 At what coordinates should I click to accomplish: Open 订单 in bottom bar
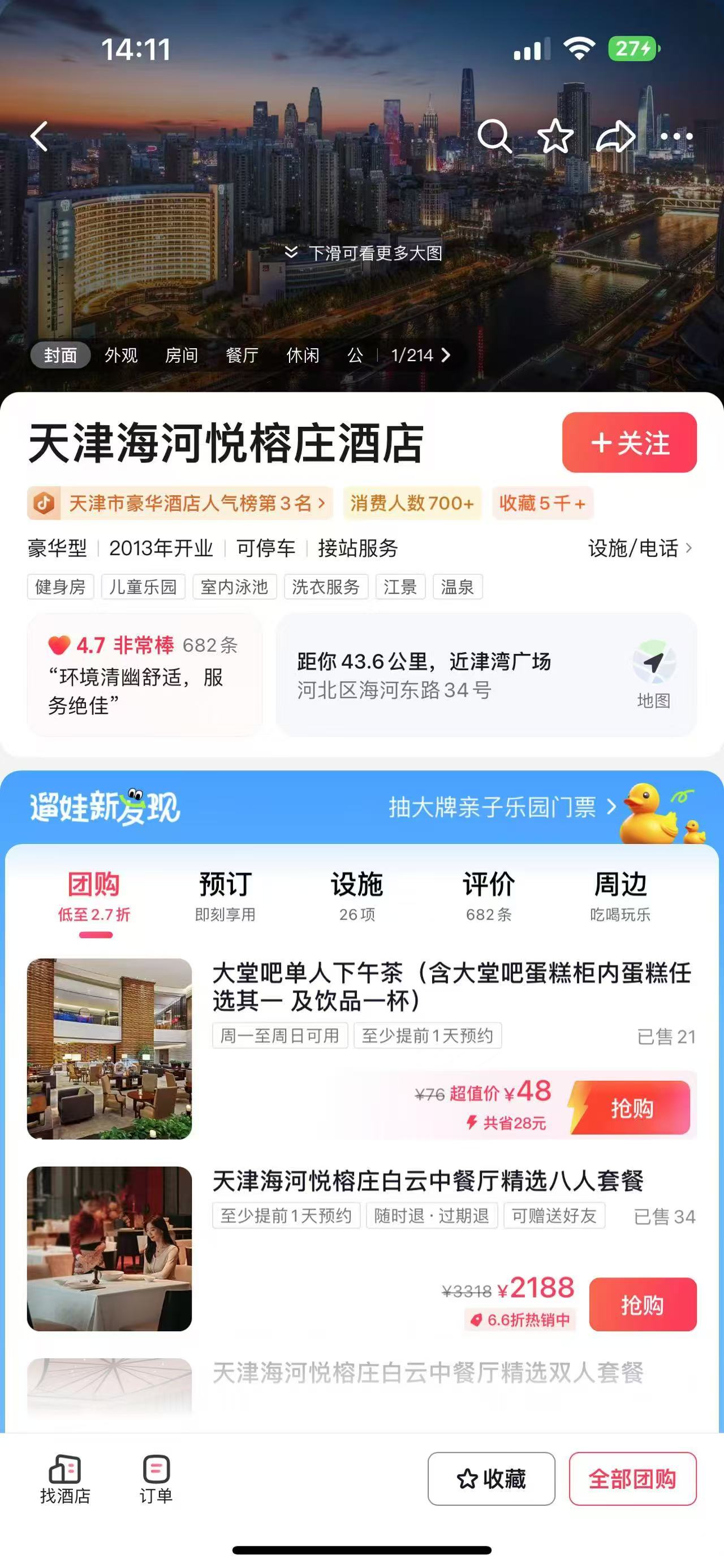[x=156, y=1479]
